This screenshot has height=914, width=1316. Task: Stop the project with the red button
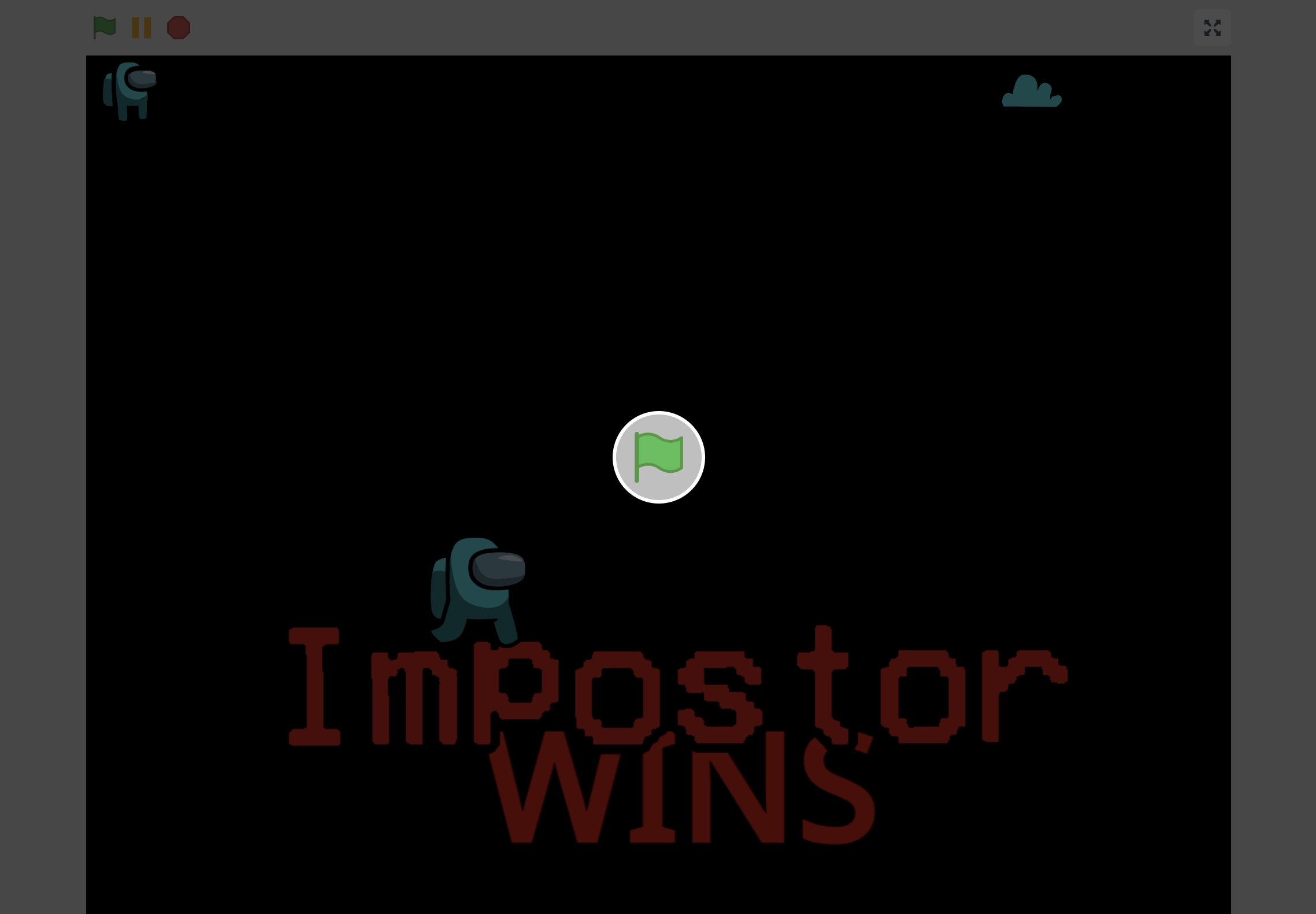(x=179, y=27)
